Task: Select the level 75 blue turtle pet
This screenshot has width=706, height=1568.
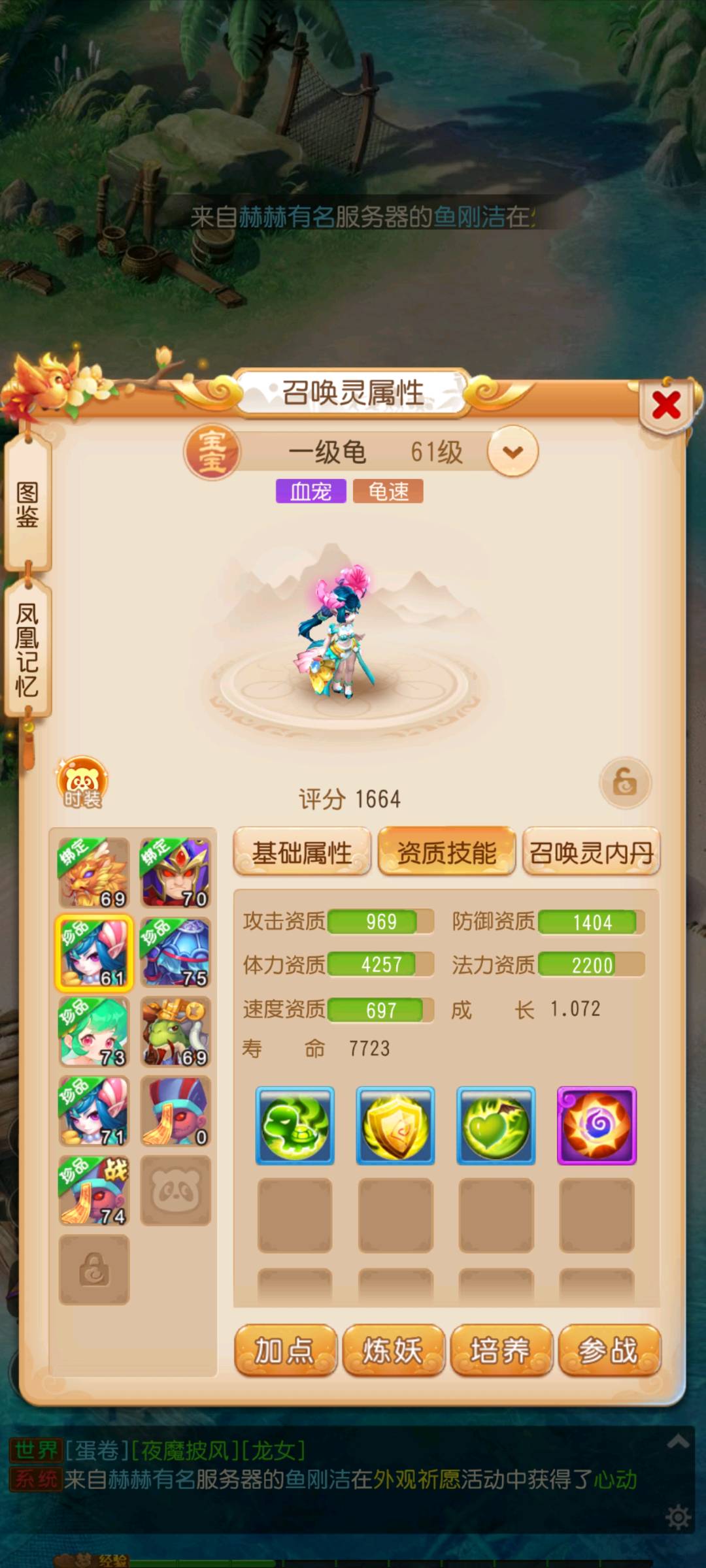Action: [x=175, y=953]
